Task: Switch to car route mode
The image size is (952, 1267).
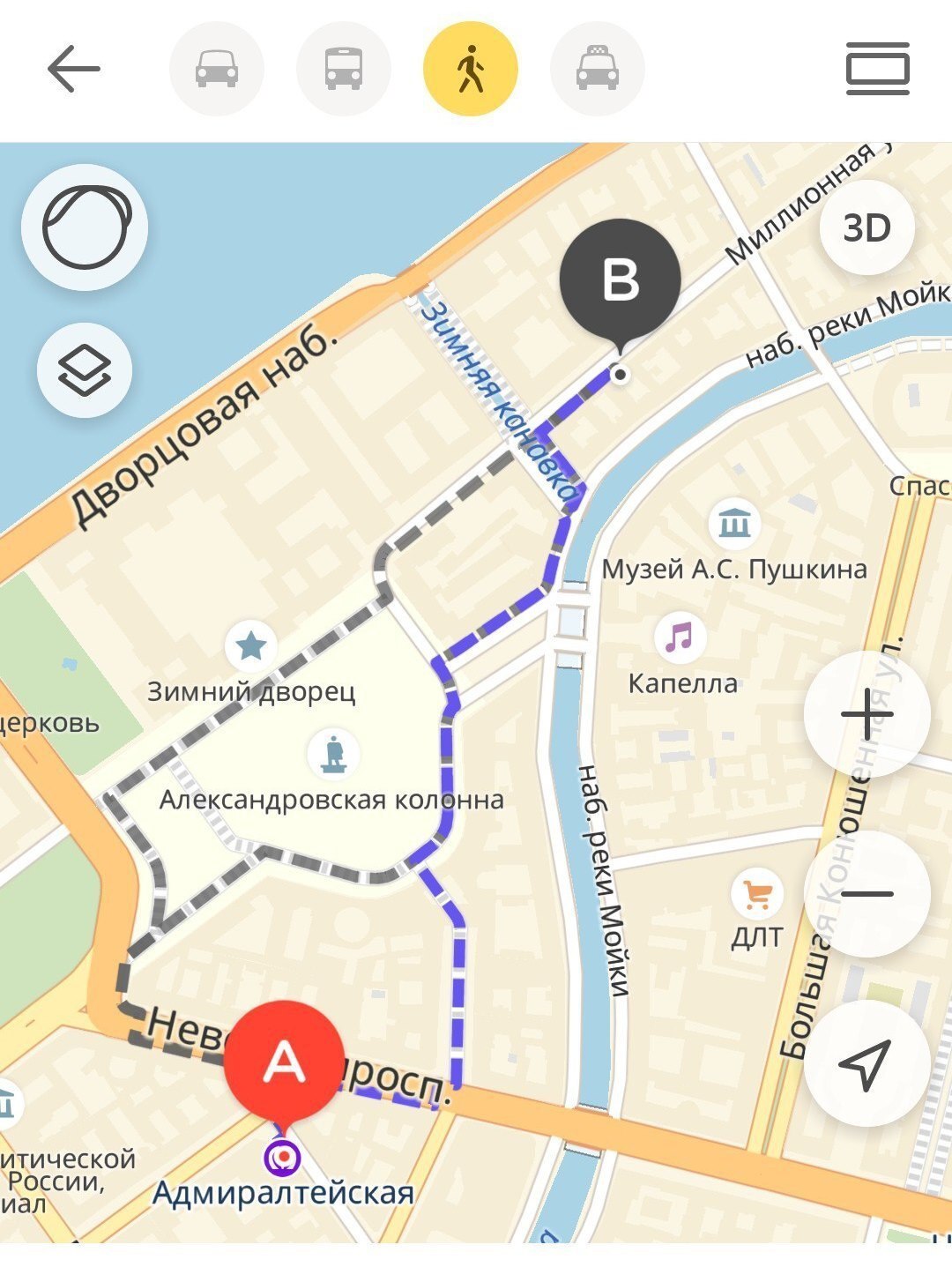Action: pos(216,70)
